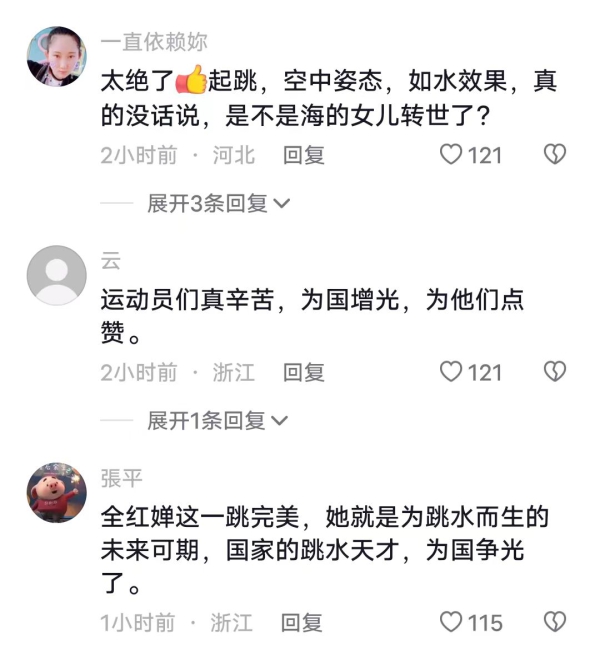Reply to 張平's comment
This screenshot has width=600, height=653.
[301, 623]
